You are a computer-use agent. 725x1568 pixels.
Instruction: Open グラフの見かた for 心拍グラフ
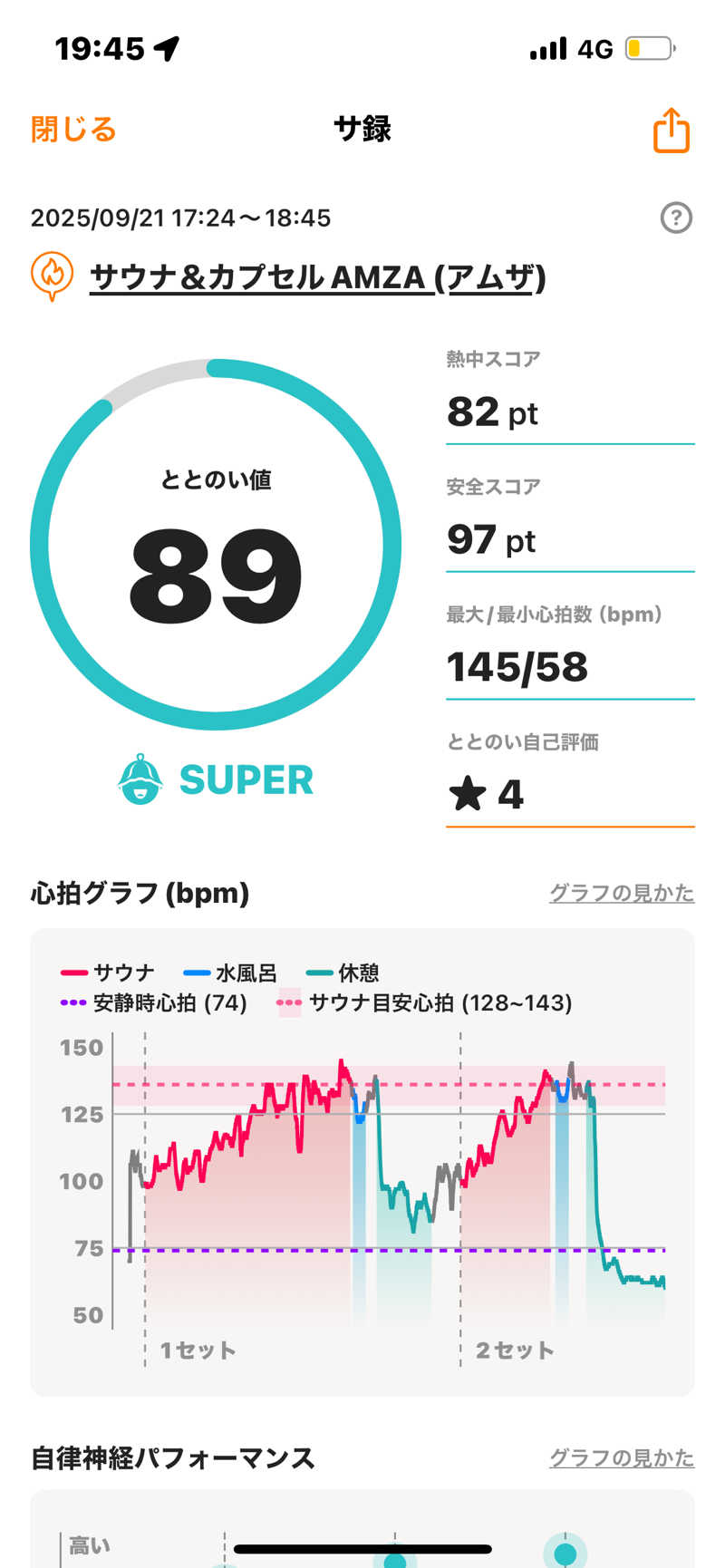pos(622,893)
